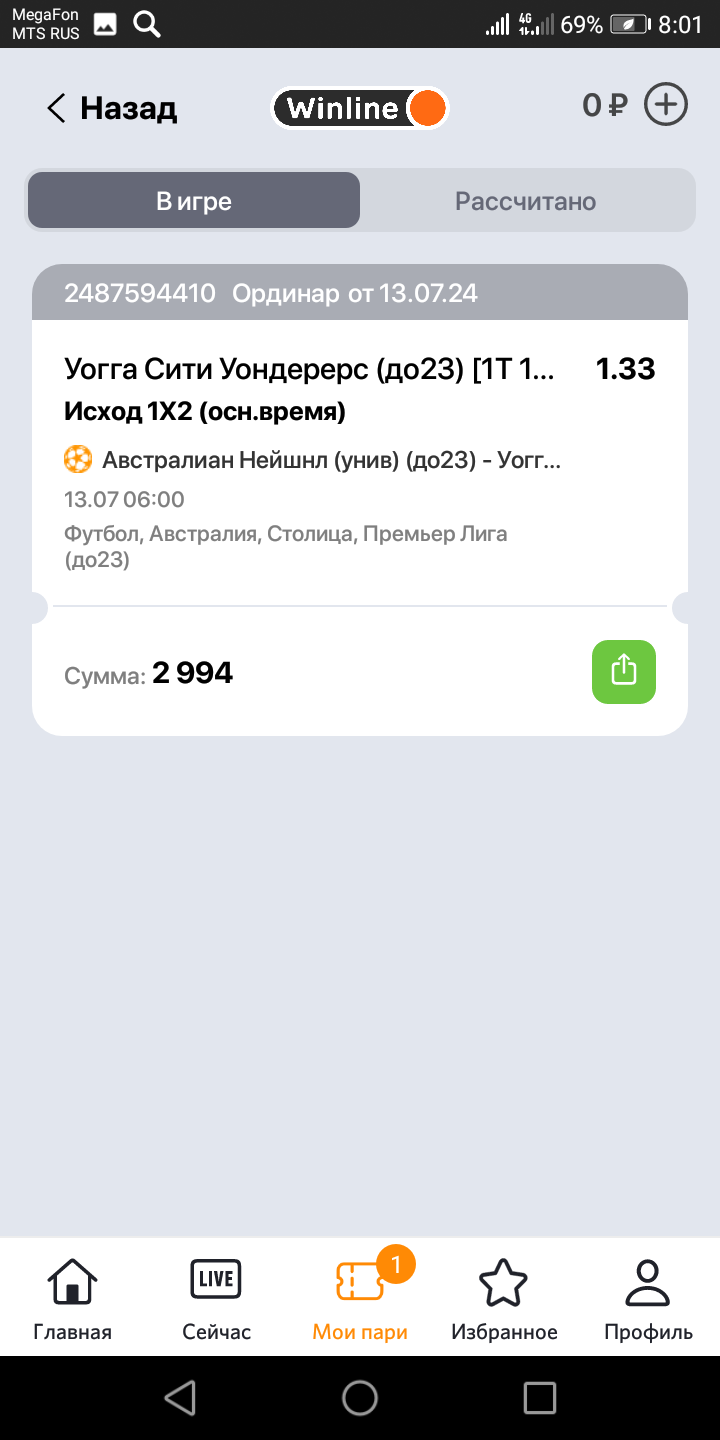Open the Профиль tab
Viewport: 720px width, 1440px height.
648,1298
